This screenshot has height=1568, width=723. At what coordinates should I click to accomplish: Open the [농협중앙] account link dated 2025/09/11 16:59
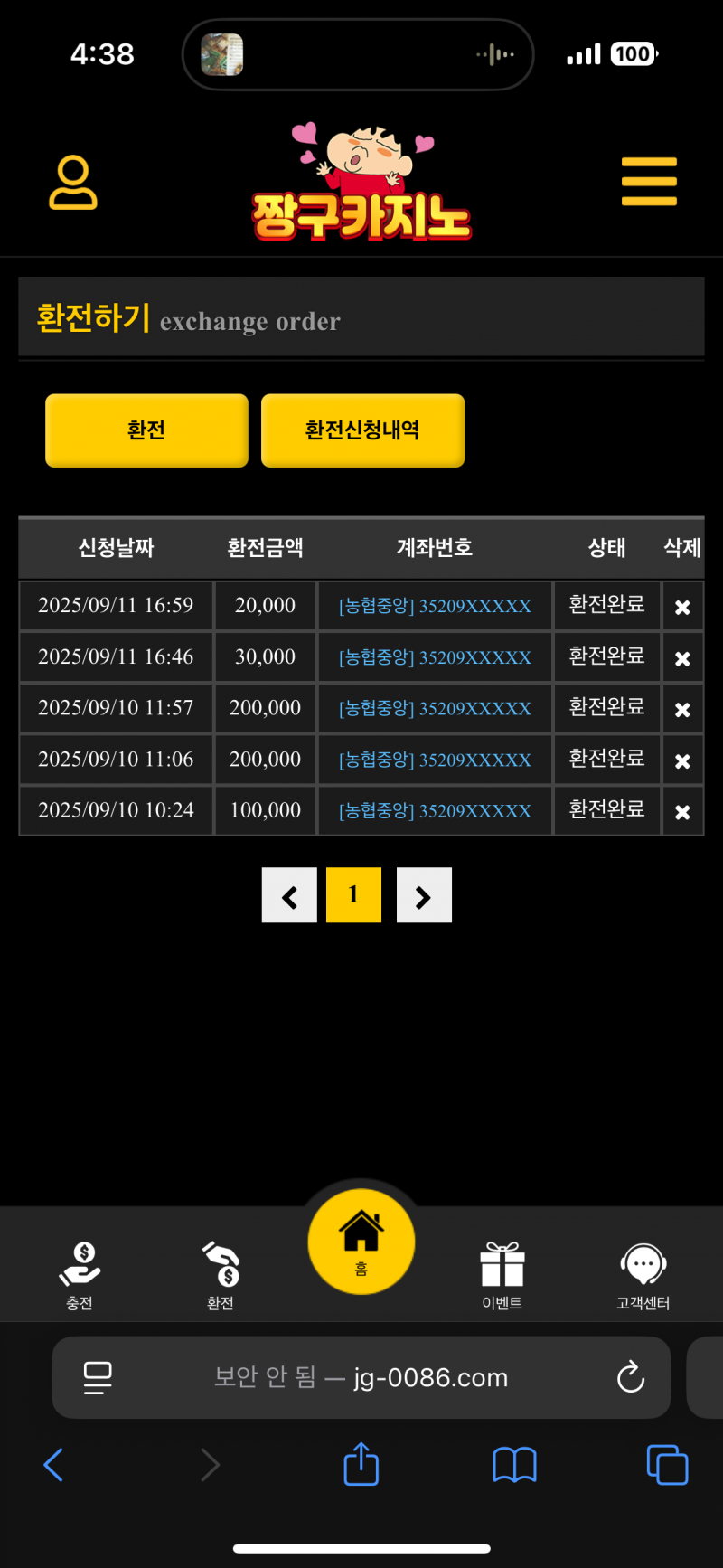click(x=435, y=606)
